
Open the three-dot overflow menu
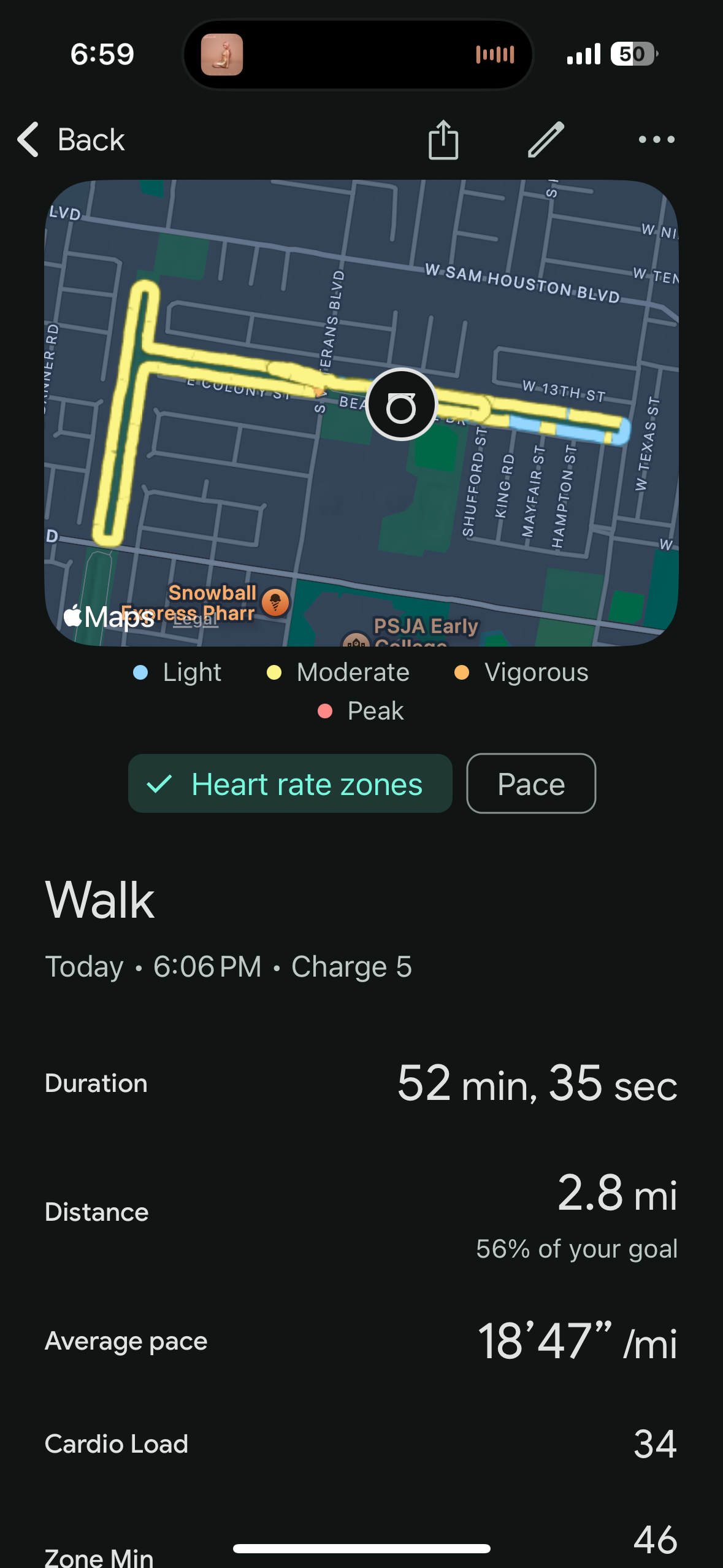656,140
